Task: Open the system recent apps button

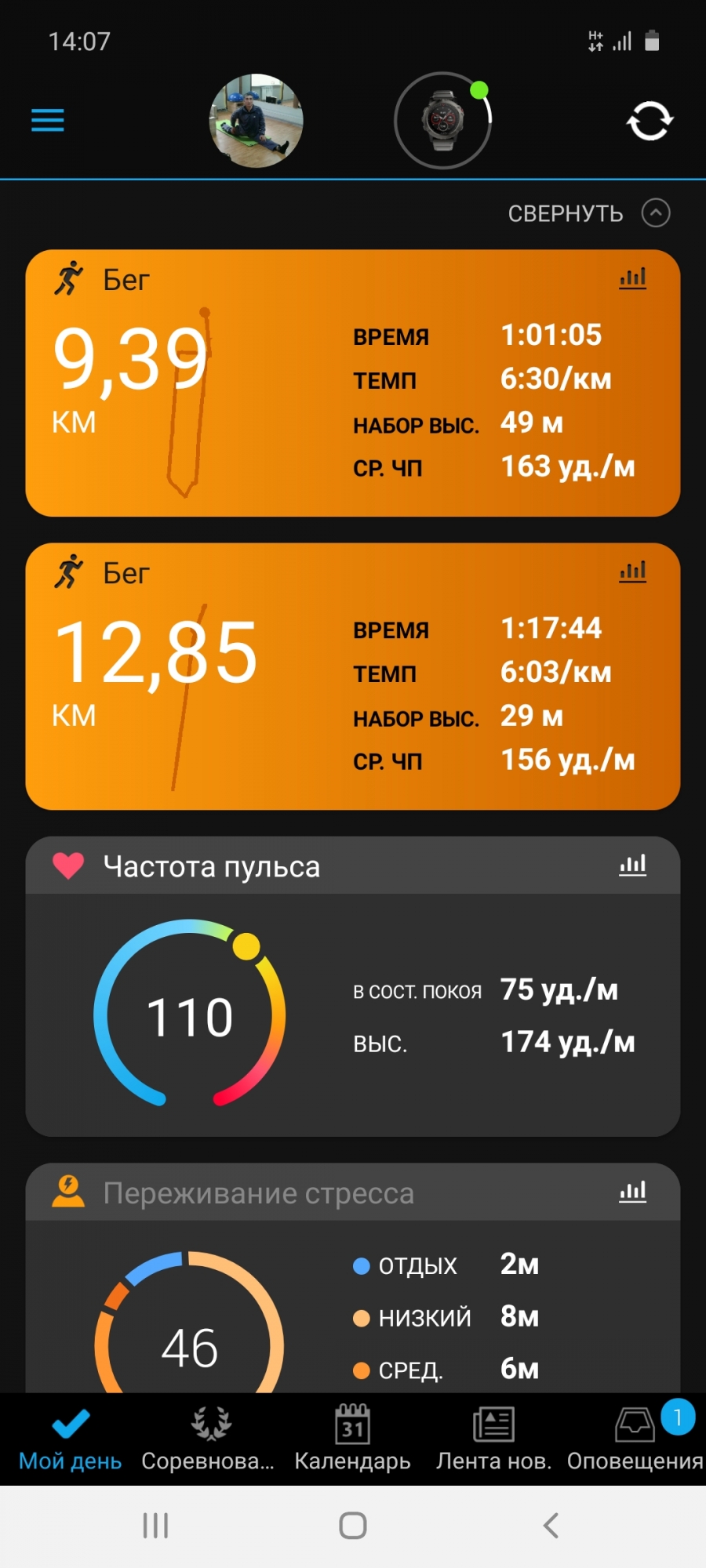Action: click(155, 1526)
